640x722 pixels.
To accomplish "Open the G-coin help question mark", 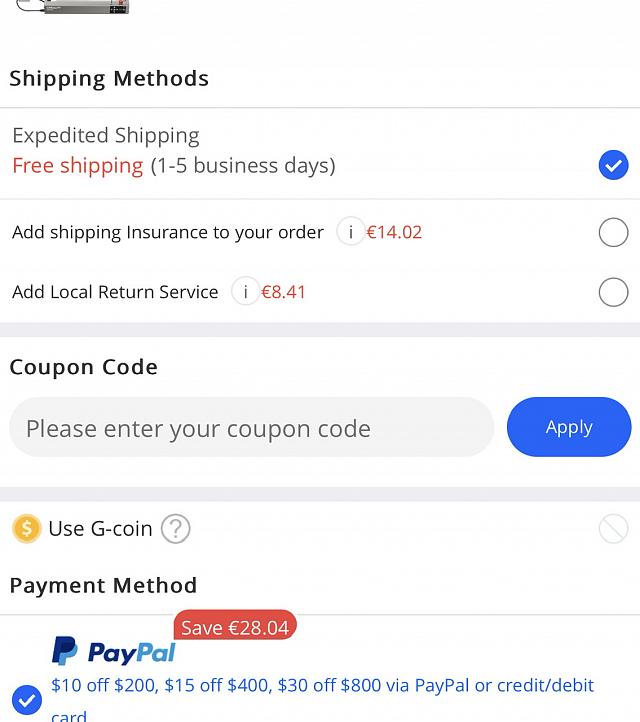I will click(x=175, y=528).
